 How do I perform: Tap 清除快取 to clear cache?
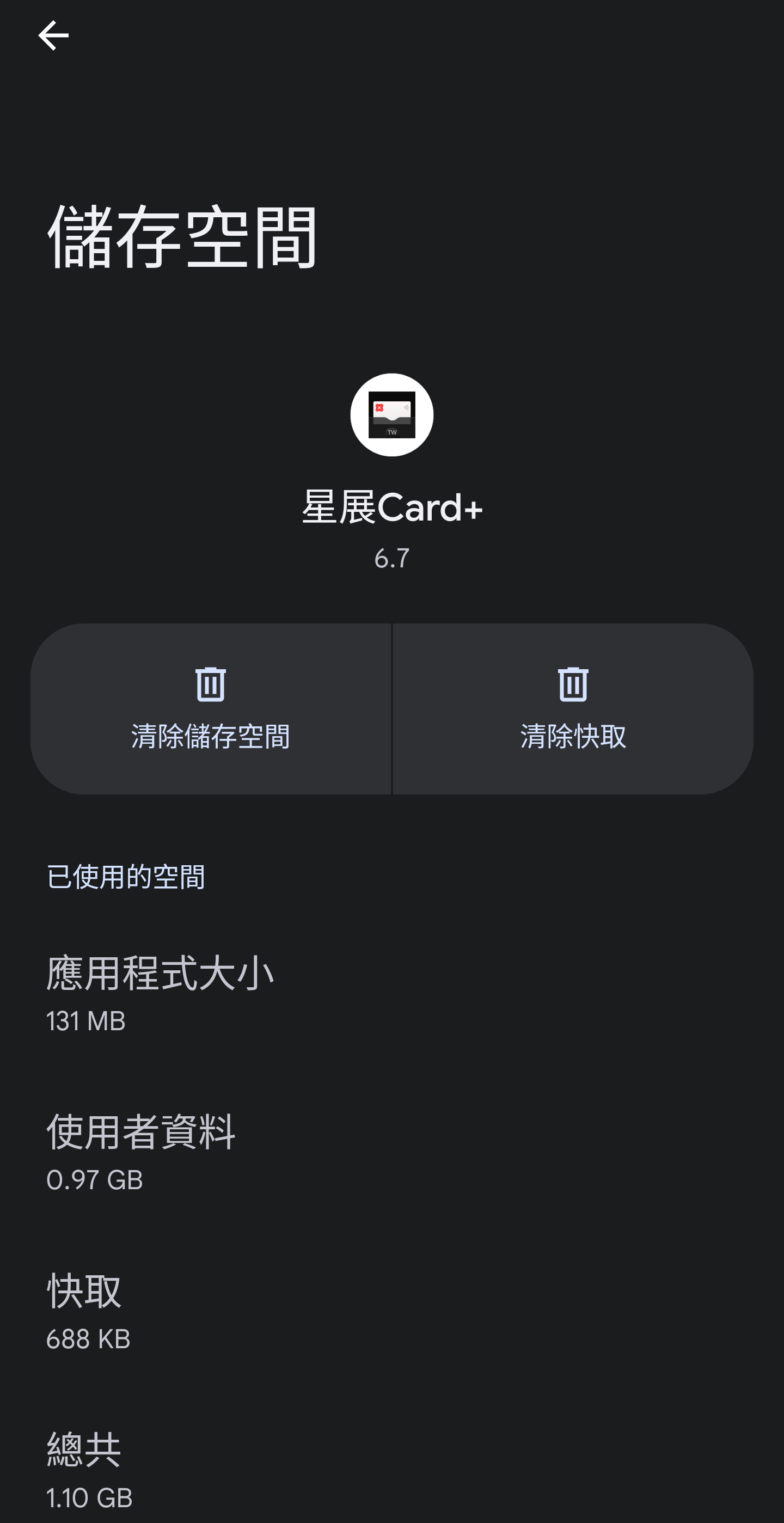click(572, 708)
